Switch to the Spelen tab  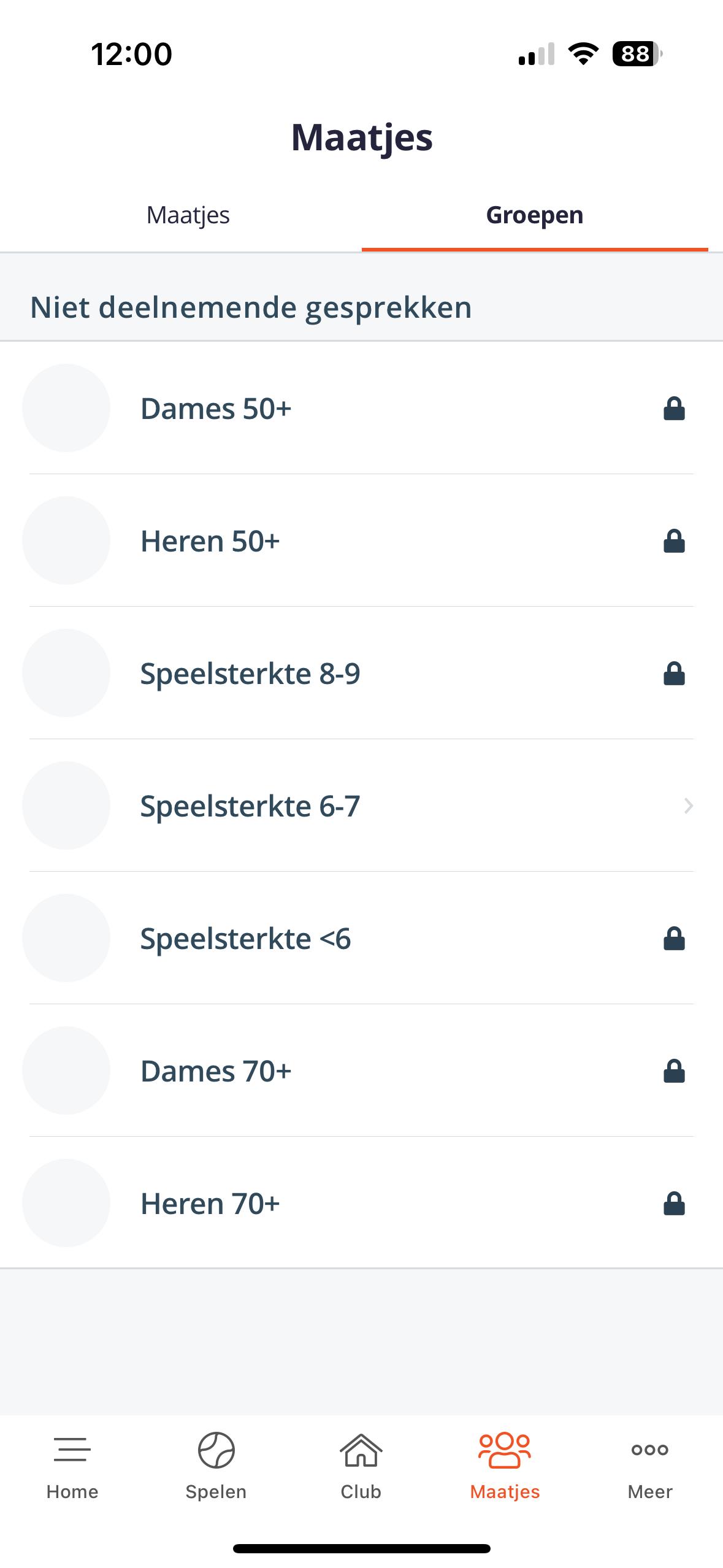216,1466
